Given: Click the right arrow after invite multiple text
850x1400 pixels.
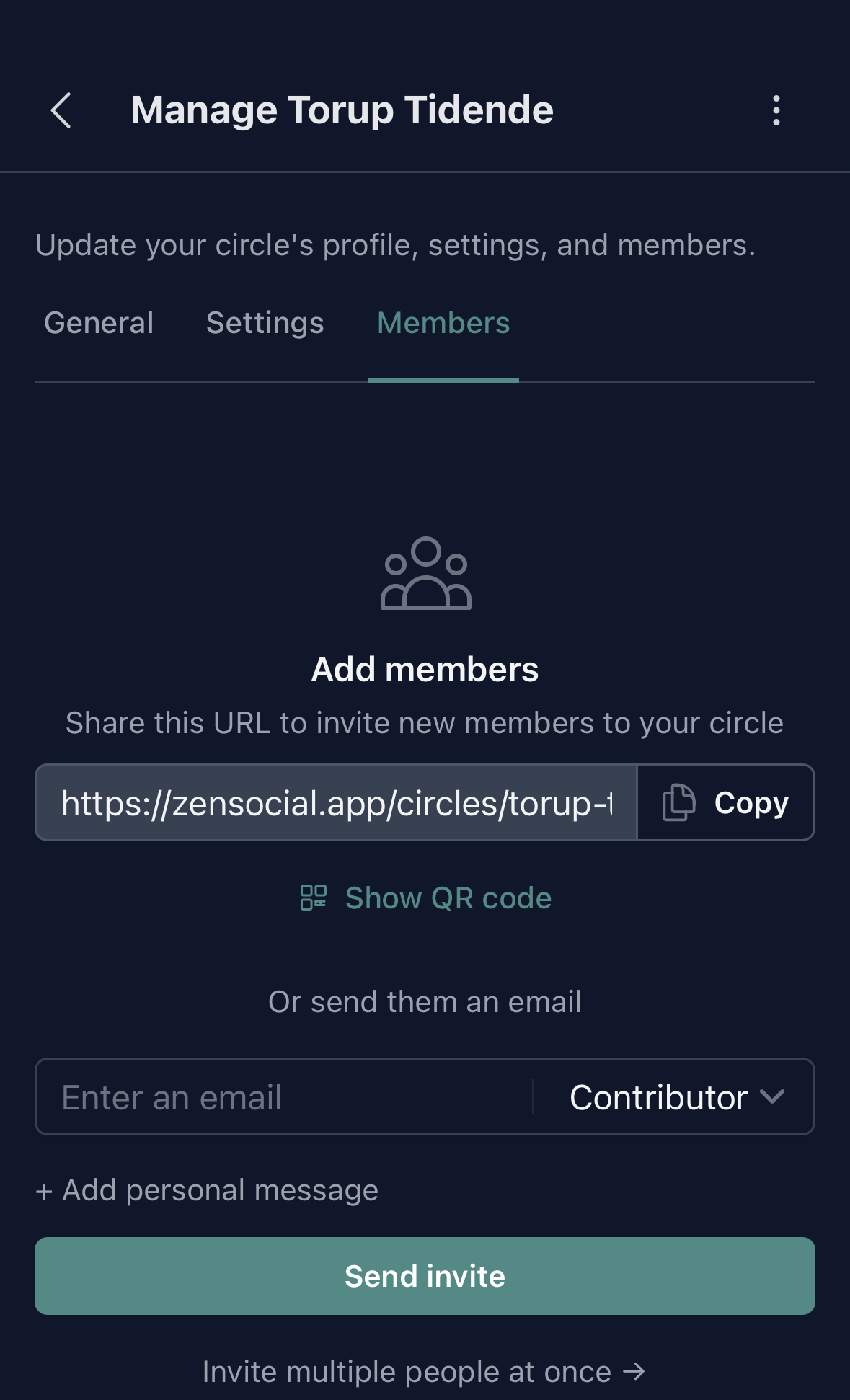Looking at the screenshot, I should coord(633,1371).
